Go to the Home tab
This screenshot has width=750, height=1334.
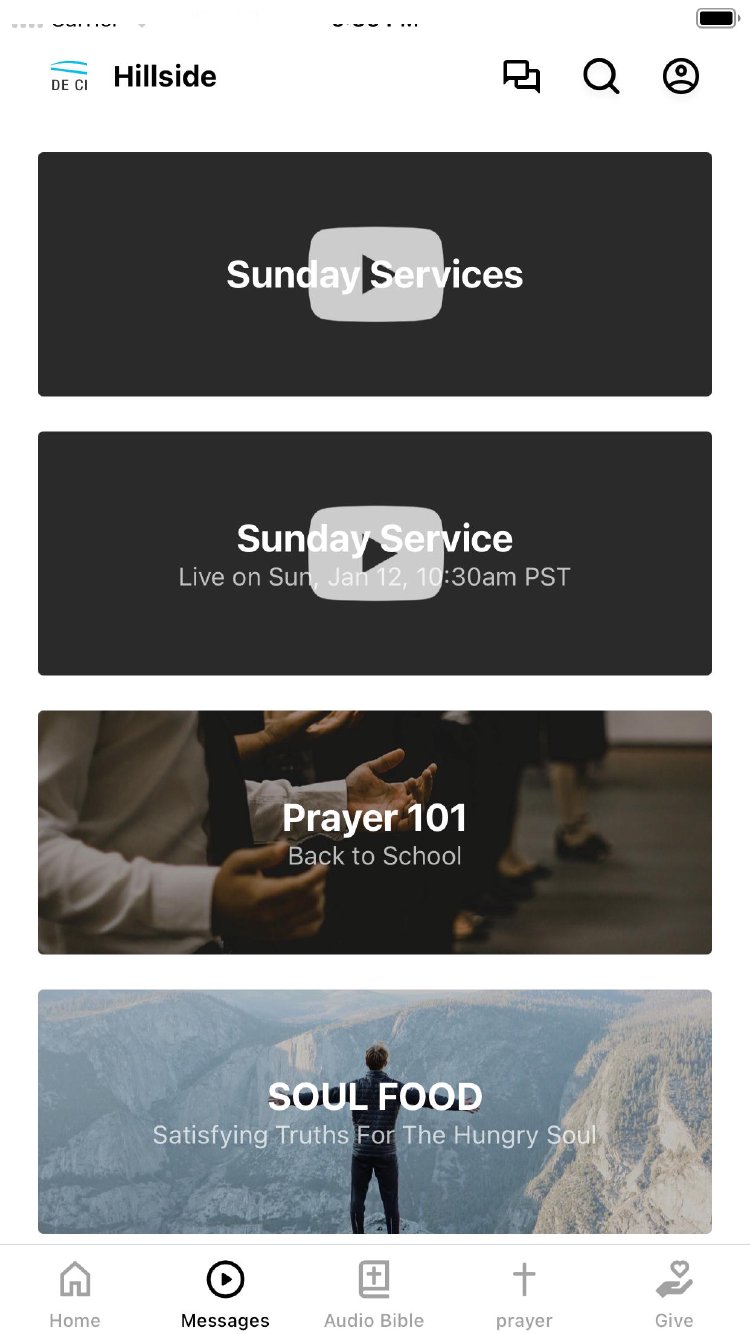75,1294
